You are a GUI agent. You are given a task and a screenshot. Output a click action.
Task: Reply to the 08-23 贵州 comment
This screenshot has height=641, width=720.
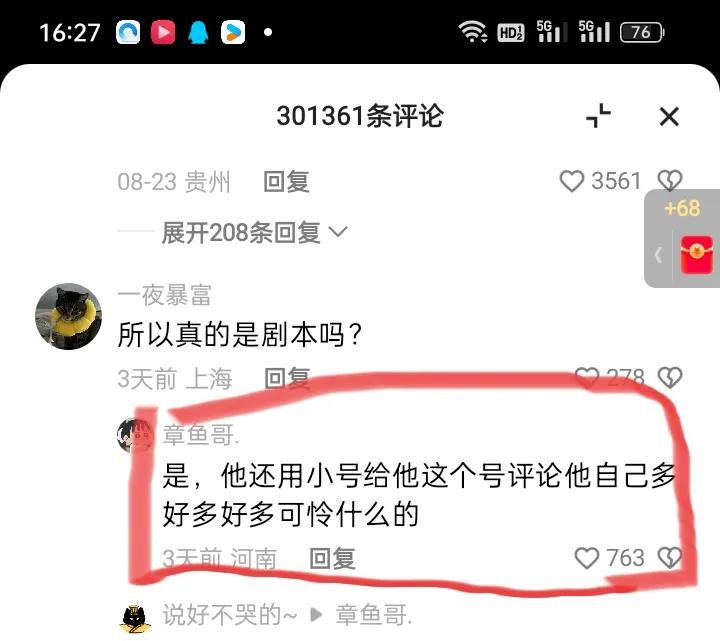coord(286,182)
